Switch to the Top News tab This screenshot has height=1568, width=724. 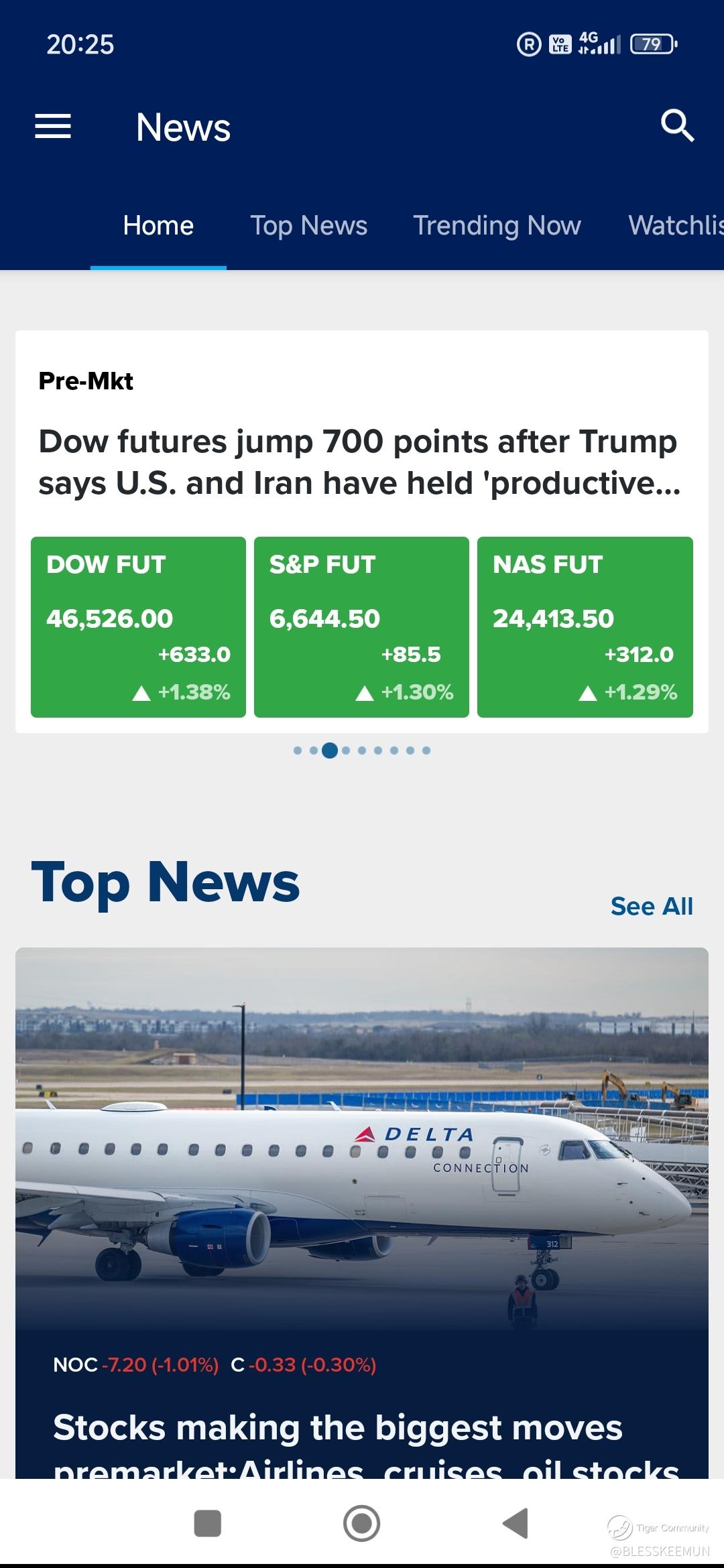coord(308,226)
